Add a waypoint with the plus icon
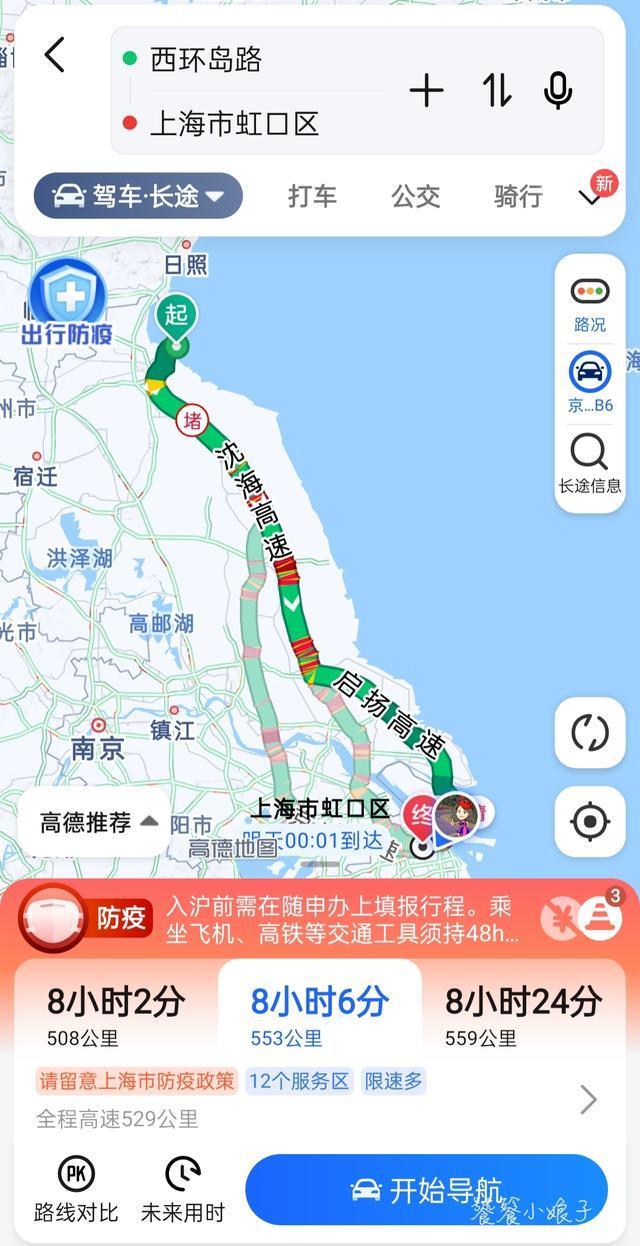 point(426,91)
